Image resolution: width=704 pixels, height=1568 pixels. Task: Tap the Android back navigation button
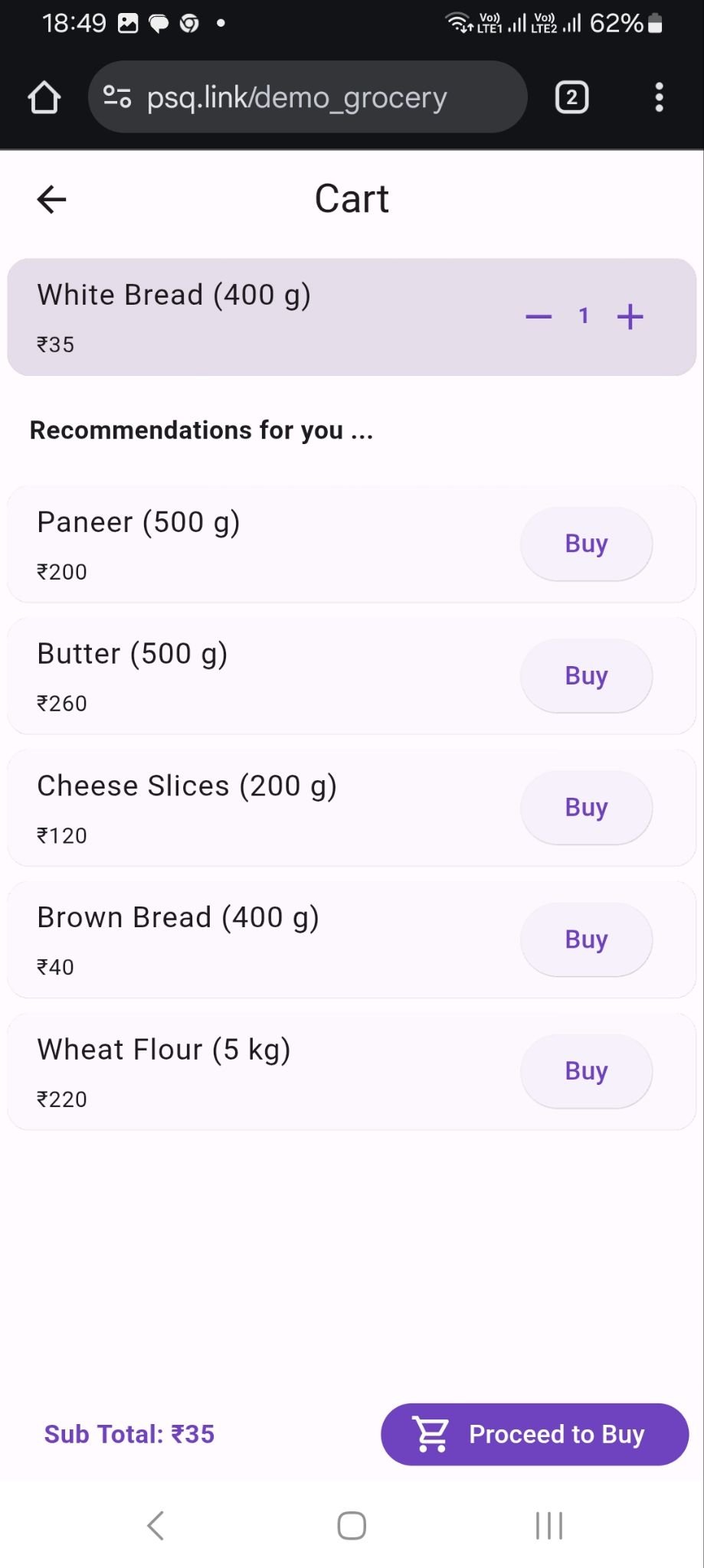(156, 1525)
